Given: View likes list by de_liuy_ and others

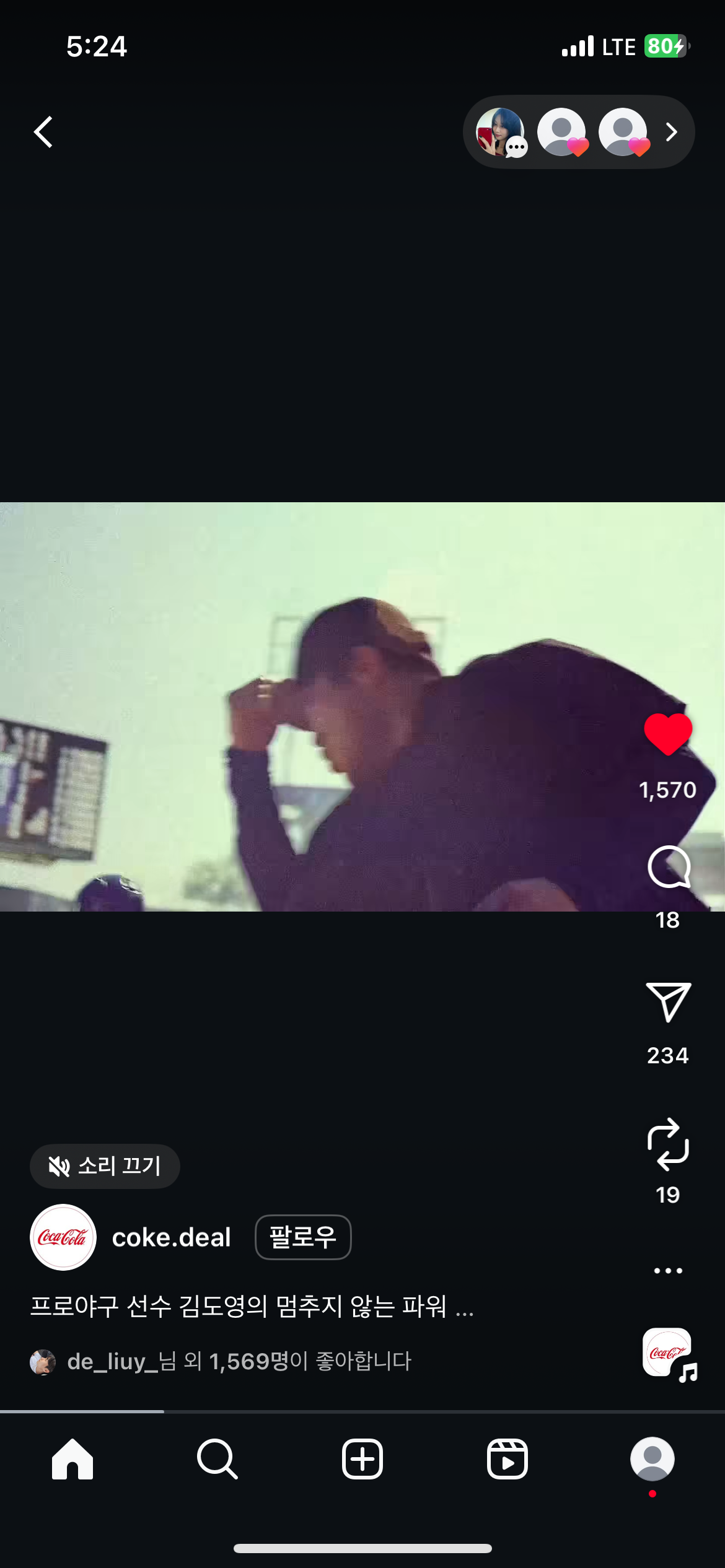Looking at the screenshot, I should click(239, 1361).
